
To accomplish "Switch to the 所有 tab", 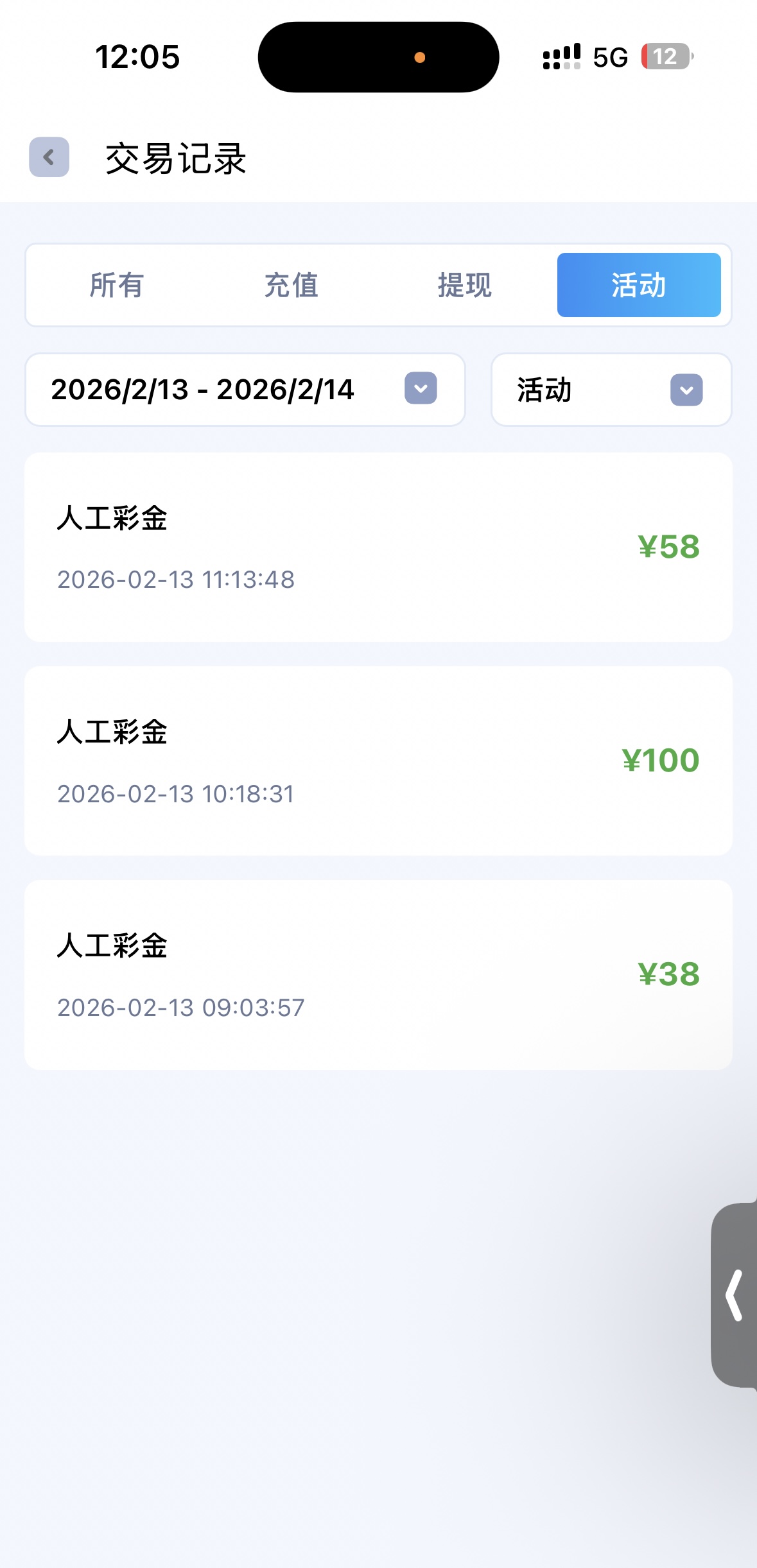I will pyautogui.click(x=116, y=285).
